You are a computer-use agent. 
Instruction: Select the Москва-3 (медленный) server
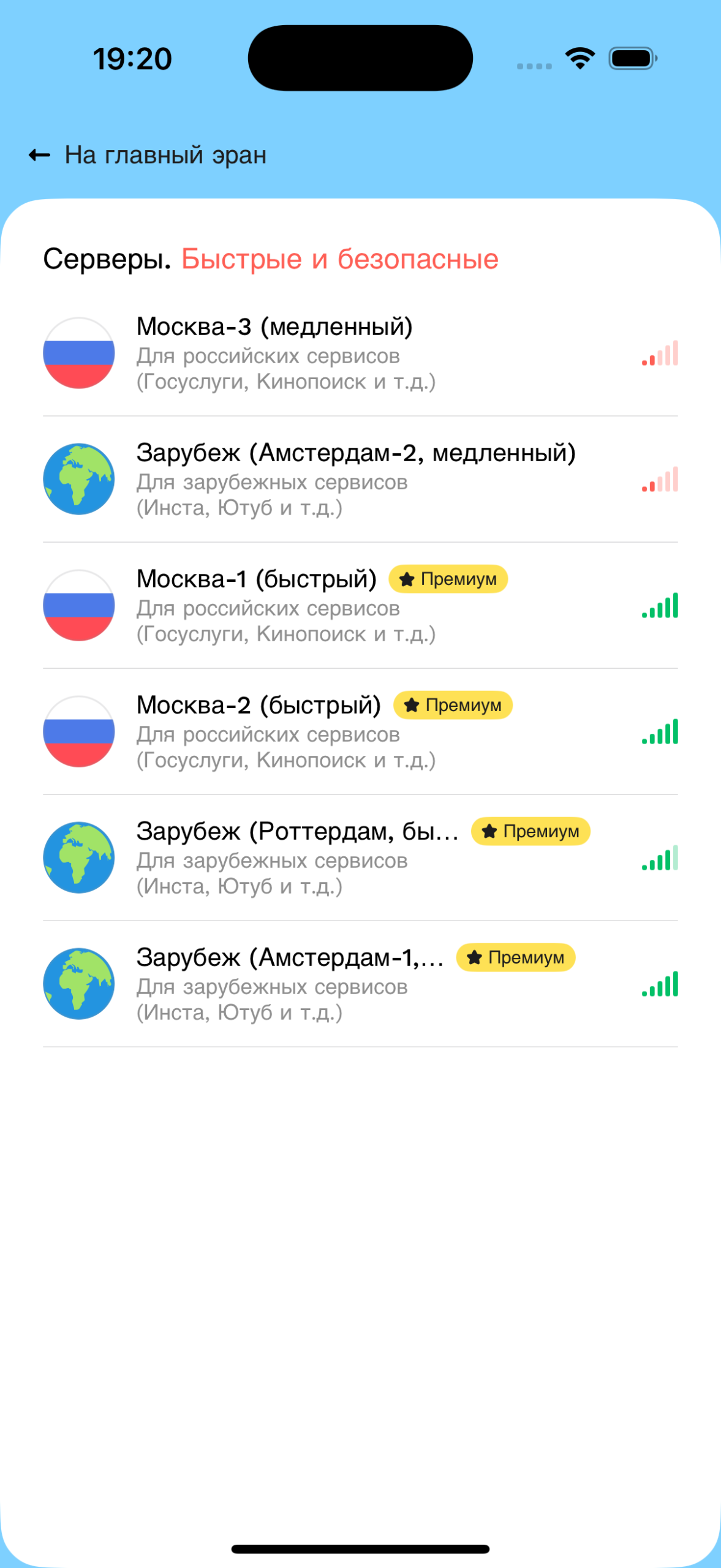[360, 353]
